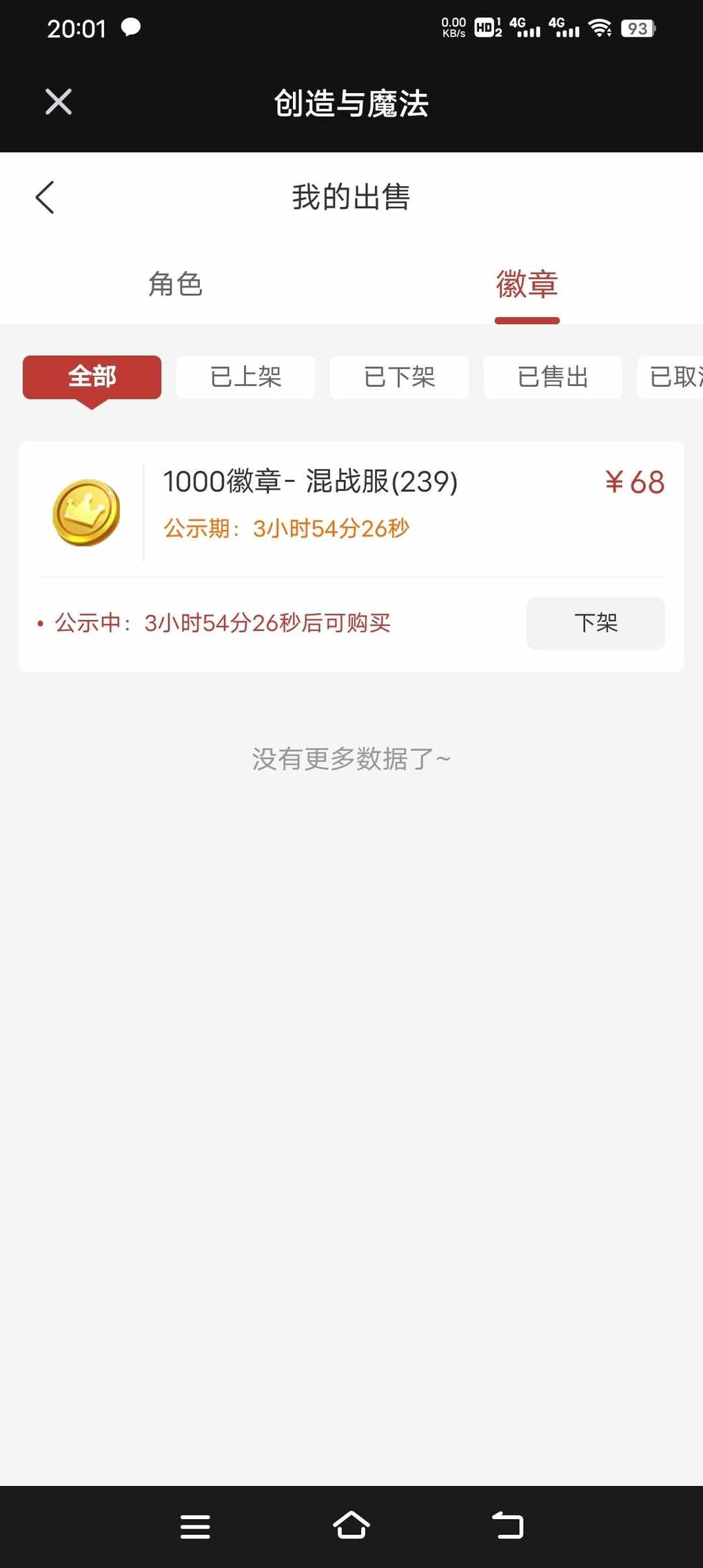Switch to the 角色 tab
Viewport: 703px width, 1568px height.
(x=175, y=283)
